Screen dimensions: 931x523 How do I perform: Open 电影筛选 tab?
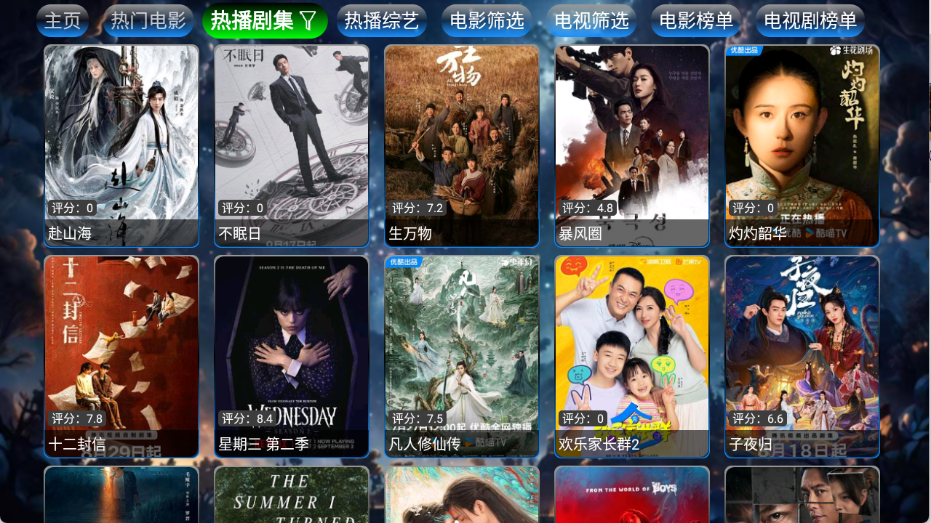pyautogui.click(x=486, y=20)
